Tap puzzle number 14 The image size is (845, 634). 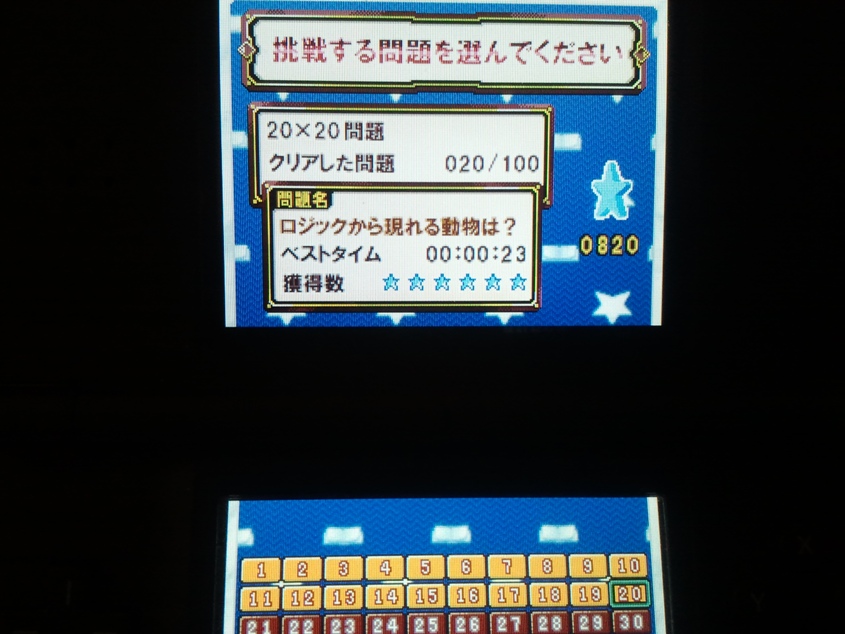[x=384, y=597]
